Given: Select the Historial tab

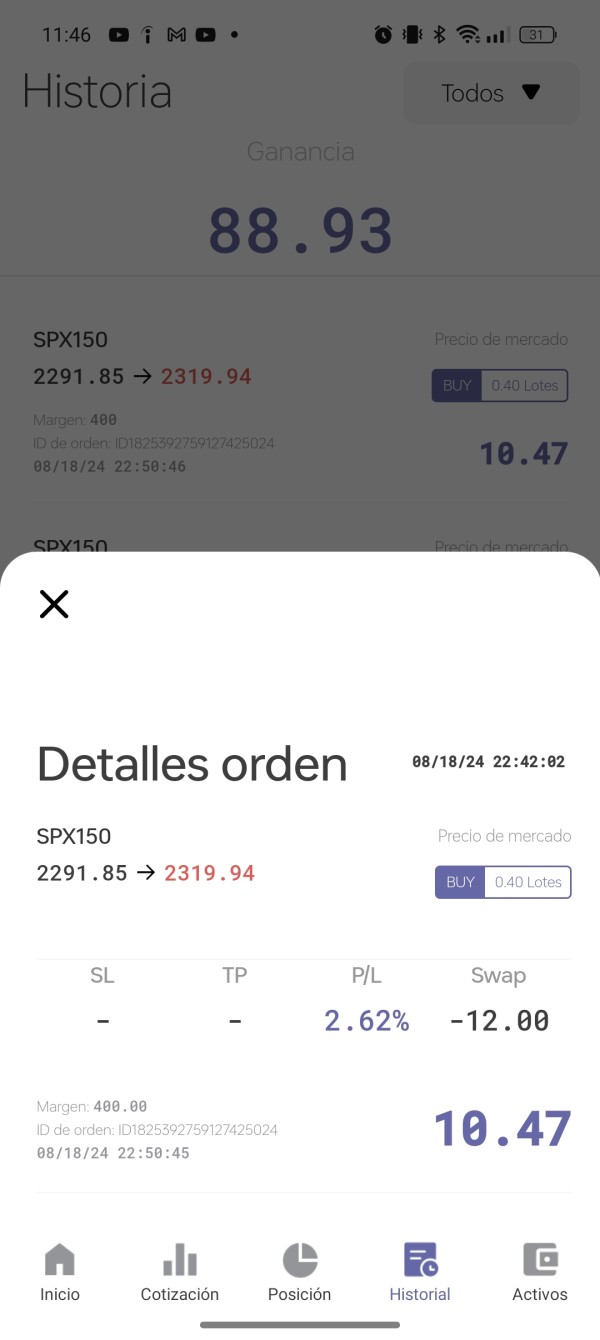Looking at the screenshot, I should coord(420,1272).
